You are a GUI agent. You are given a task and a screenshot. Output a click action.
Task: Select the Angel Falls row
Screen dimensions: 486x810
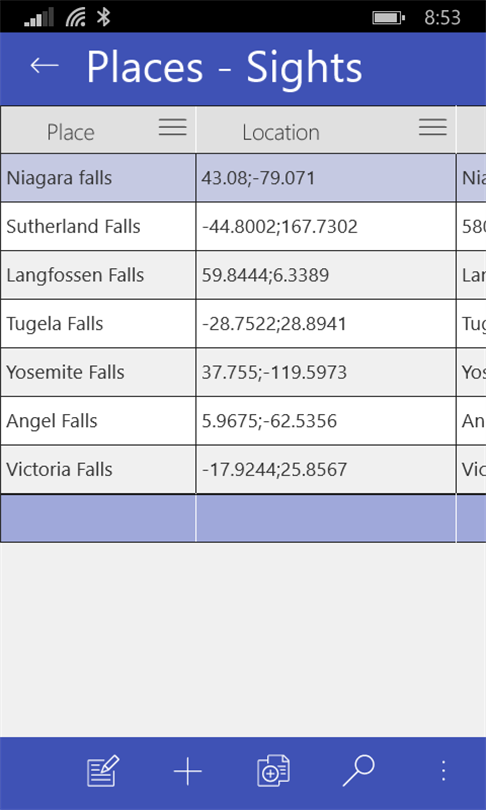243,420
